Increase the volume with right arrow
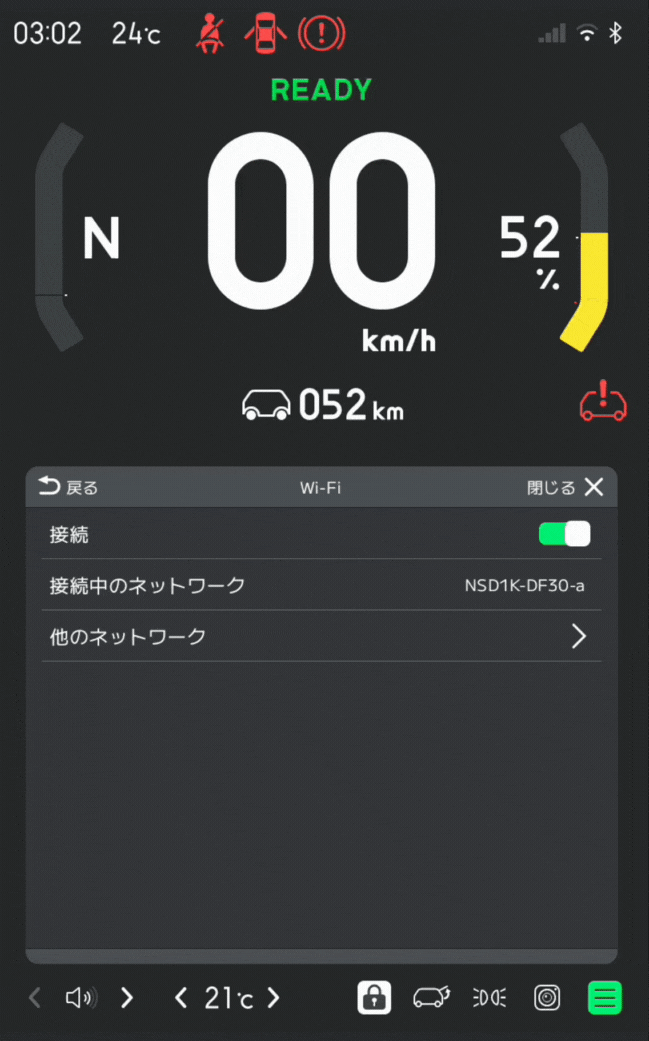The width and height of the screenshot is (649, 1041). (x=126, y=997)
